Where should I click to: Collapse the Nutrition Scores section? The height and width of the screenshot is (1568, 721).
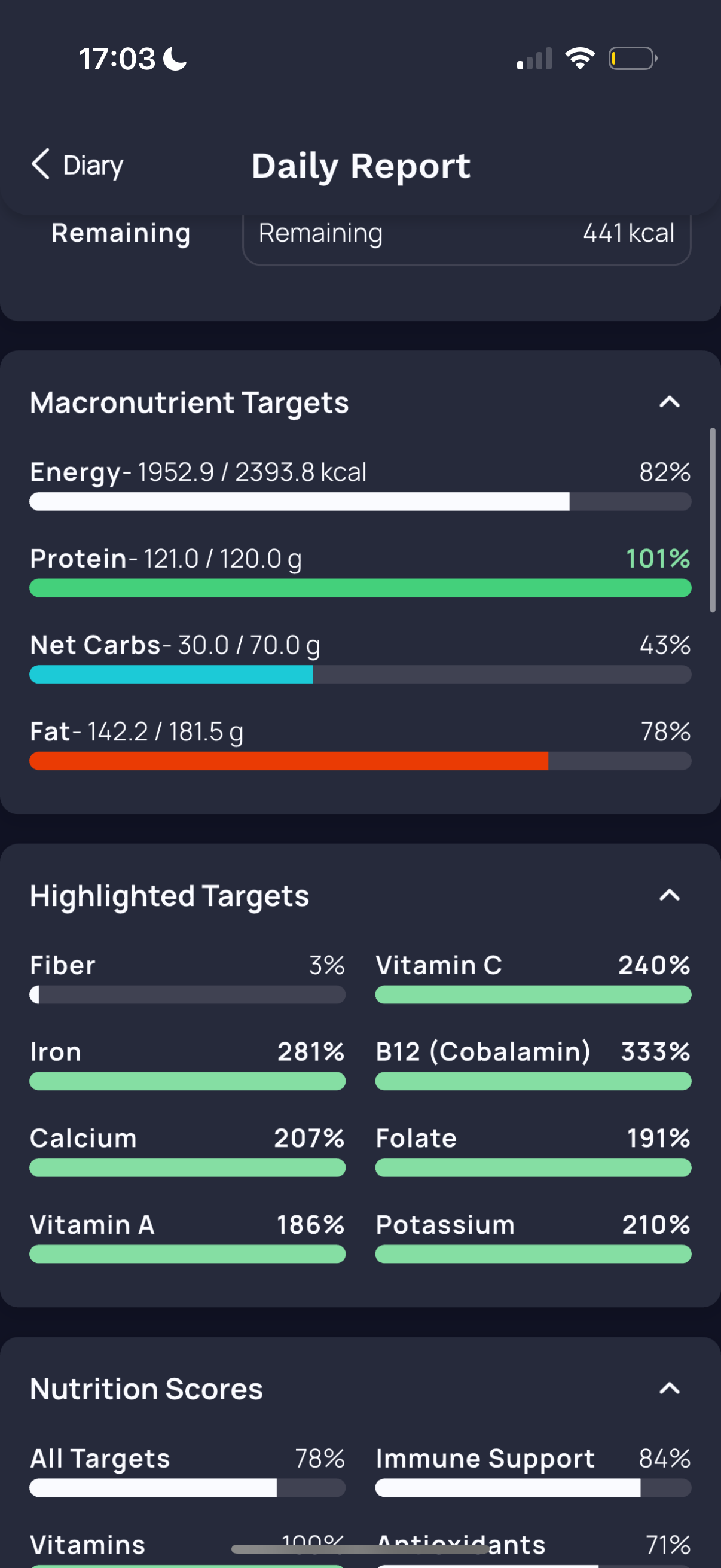coord(668,1389)
